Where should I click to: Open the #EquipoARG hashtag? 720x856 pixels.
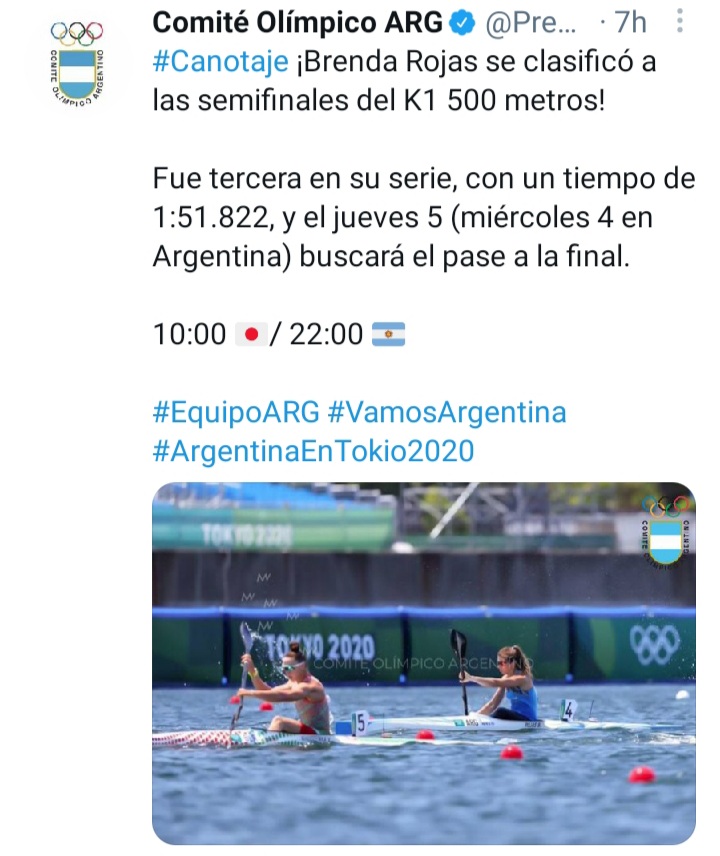(236, 411)
